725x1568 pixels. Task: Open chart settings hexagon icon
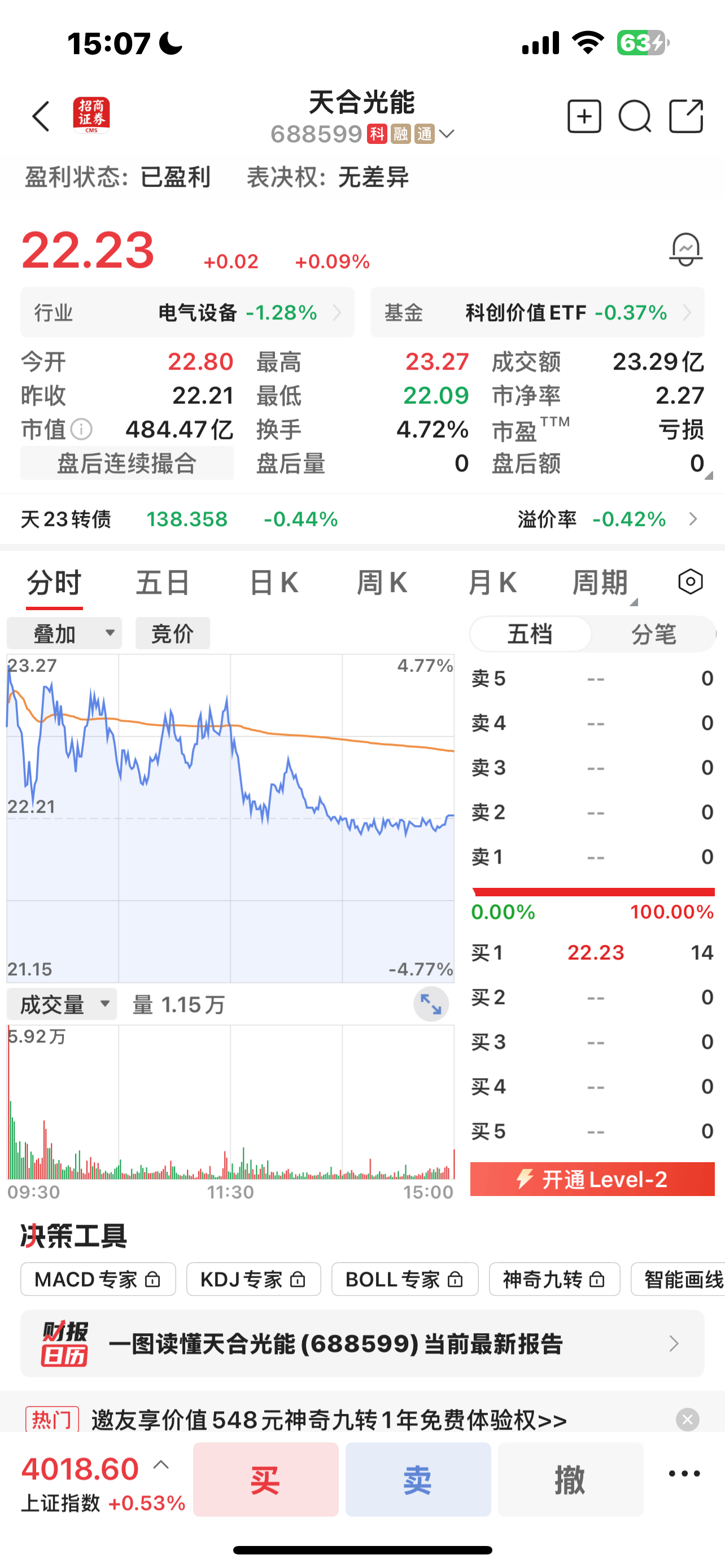click(x=691, y=582)
